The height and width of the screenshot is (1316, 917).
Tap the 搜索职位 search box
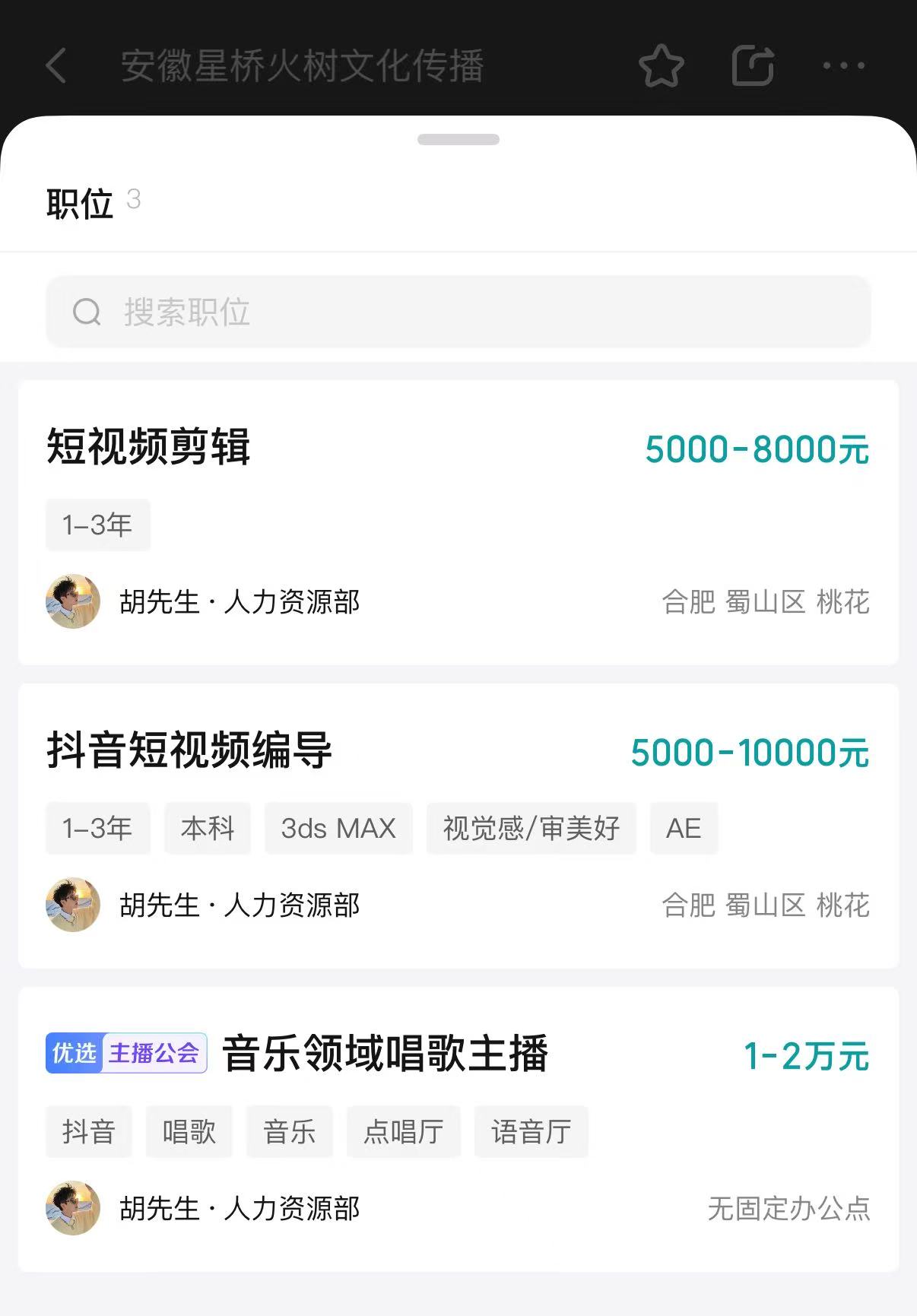[x=458, y=312]
